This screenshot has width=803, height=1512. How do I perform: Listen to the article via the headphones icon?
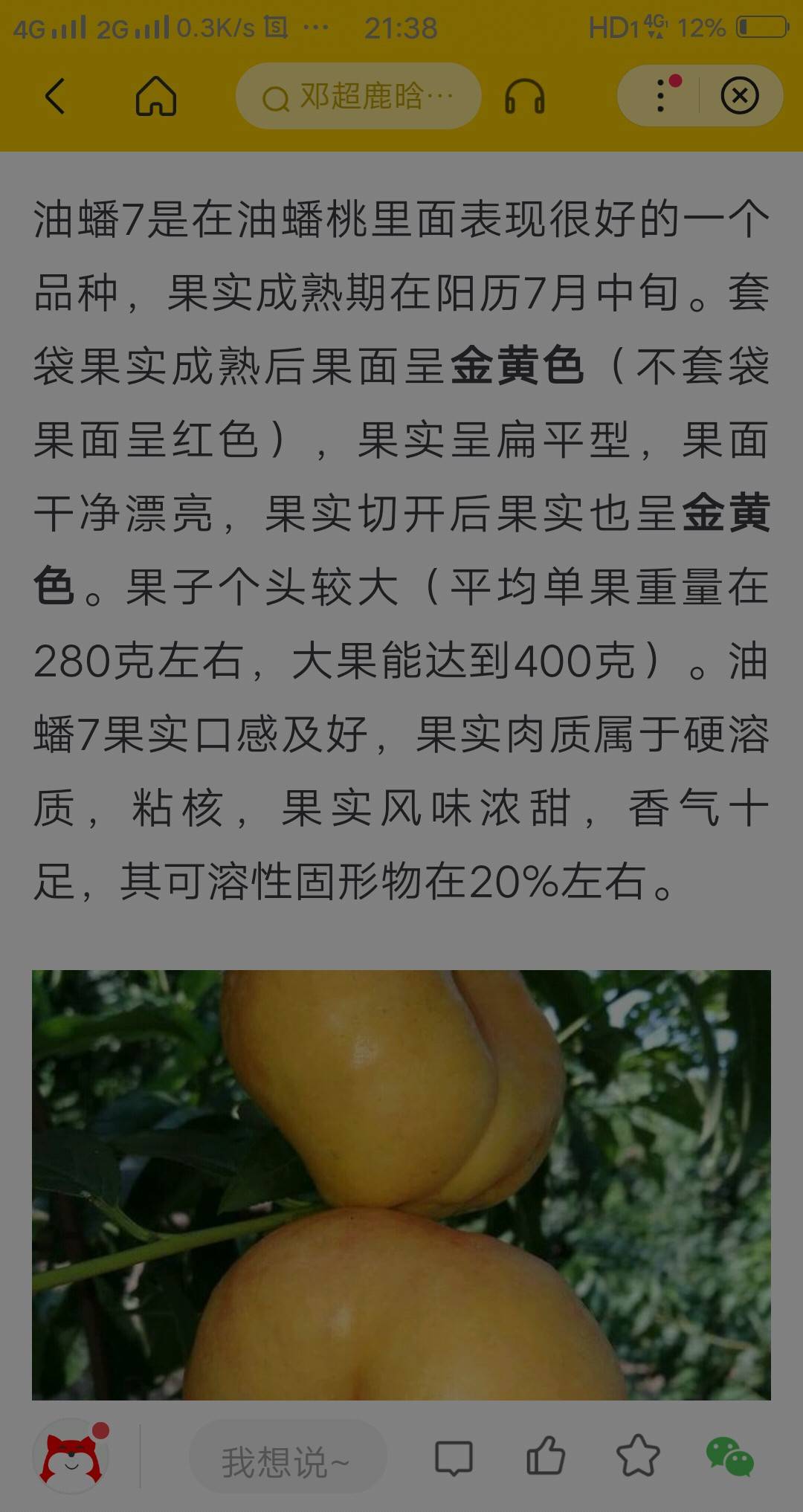click(525, 97)
